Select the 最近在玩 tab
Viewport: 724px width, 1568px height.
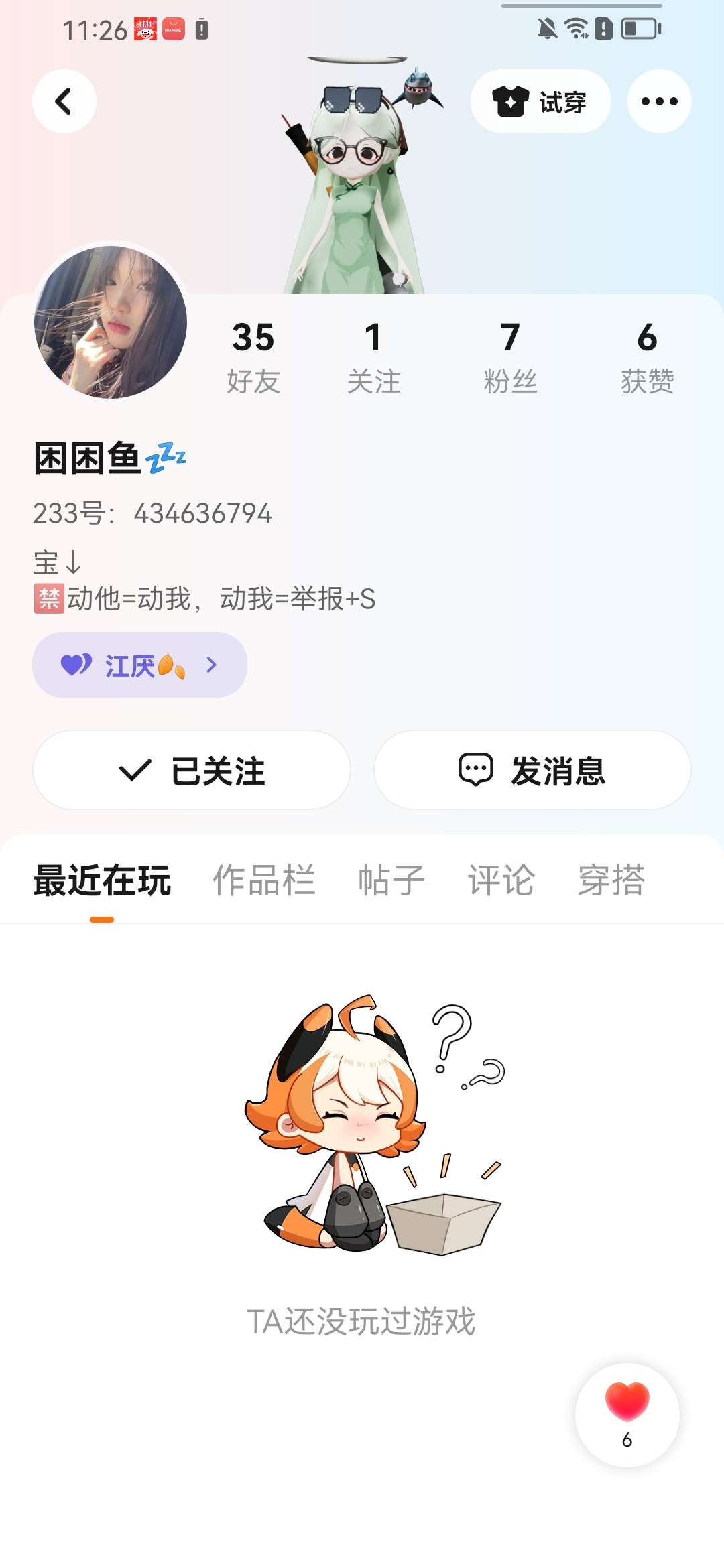pos(102,880)
